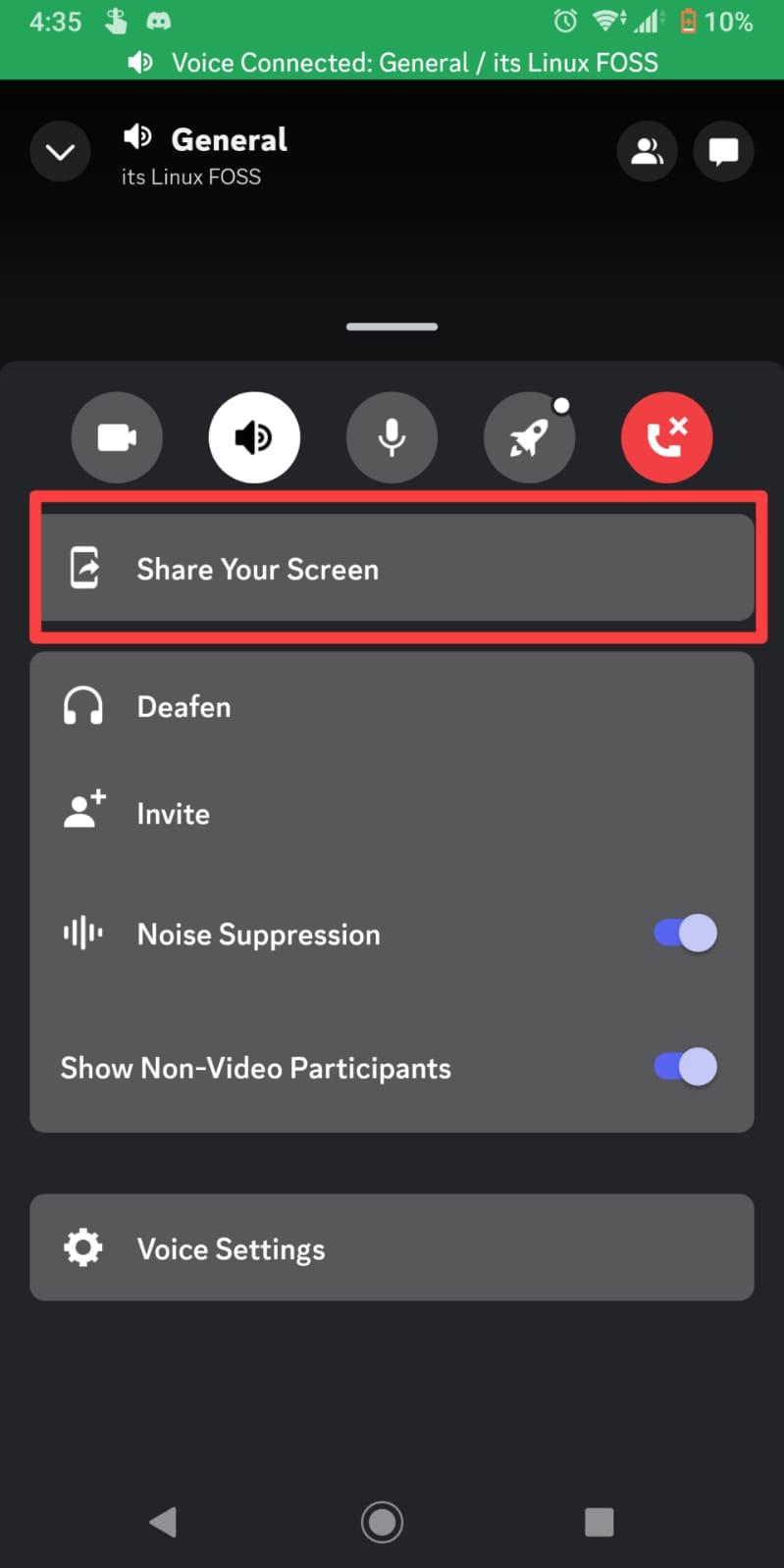
Task: Toggle the speaker audio output
Action: click(254, 437)
